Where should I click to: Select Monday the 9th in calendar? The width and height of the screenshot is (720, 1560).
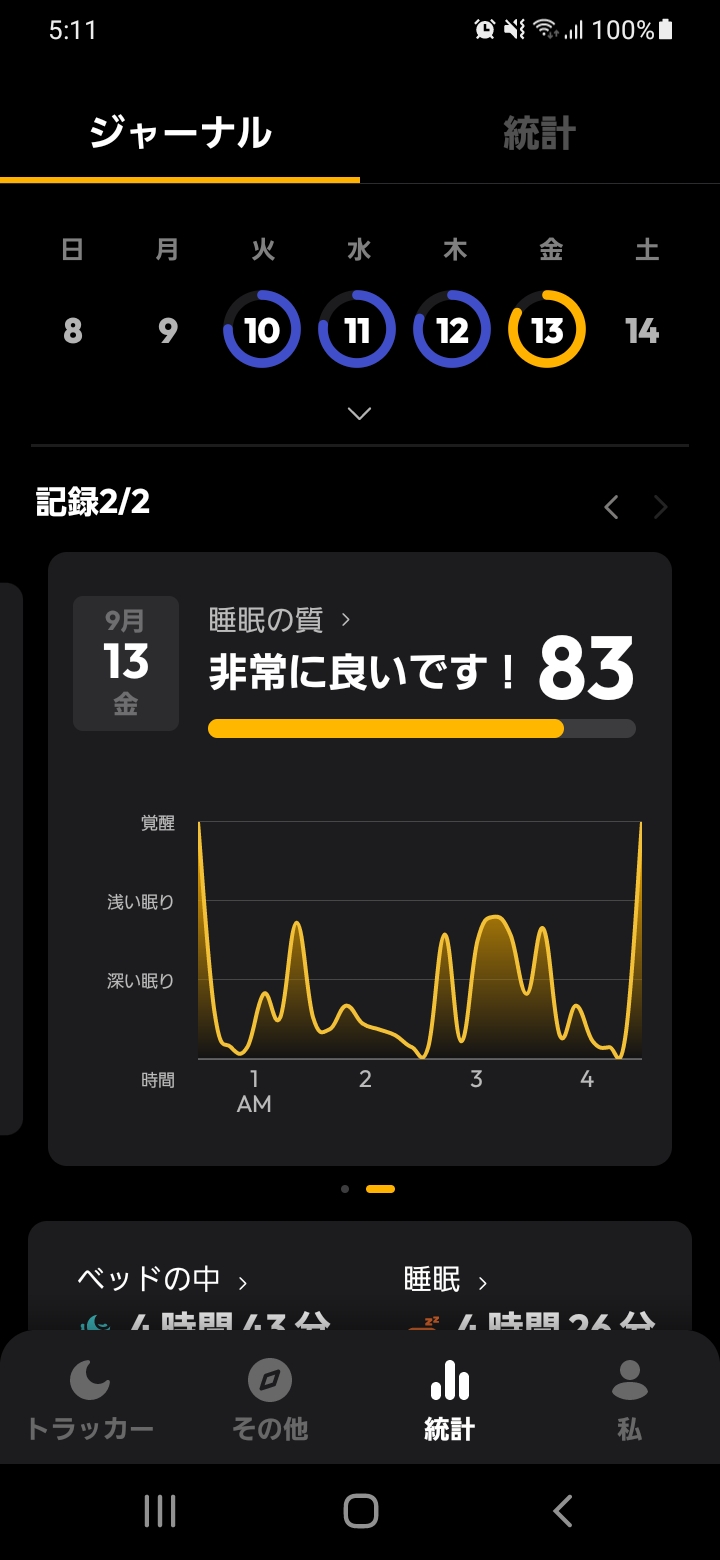click(167, 330)
